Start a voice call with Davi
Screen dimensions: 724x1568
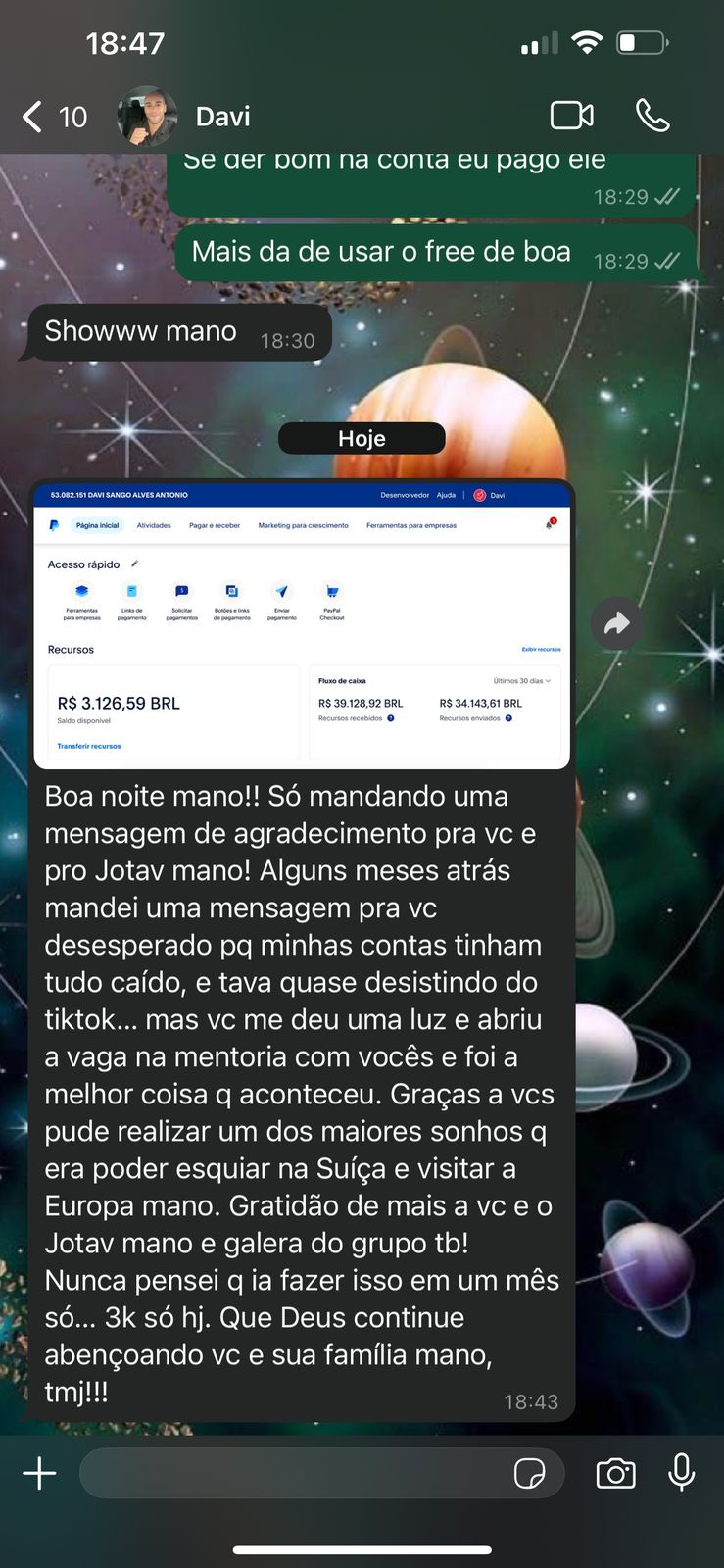point(652,116)
